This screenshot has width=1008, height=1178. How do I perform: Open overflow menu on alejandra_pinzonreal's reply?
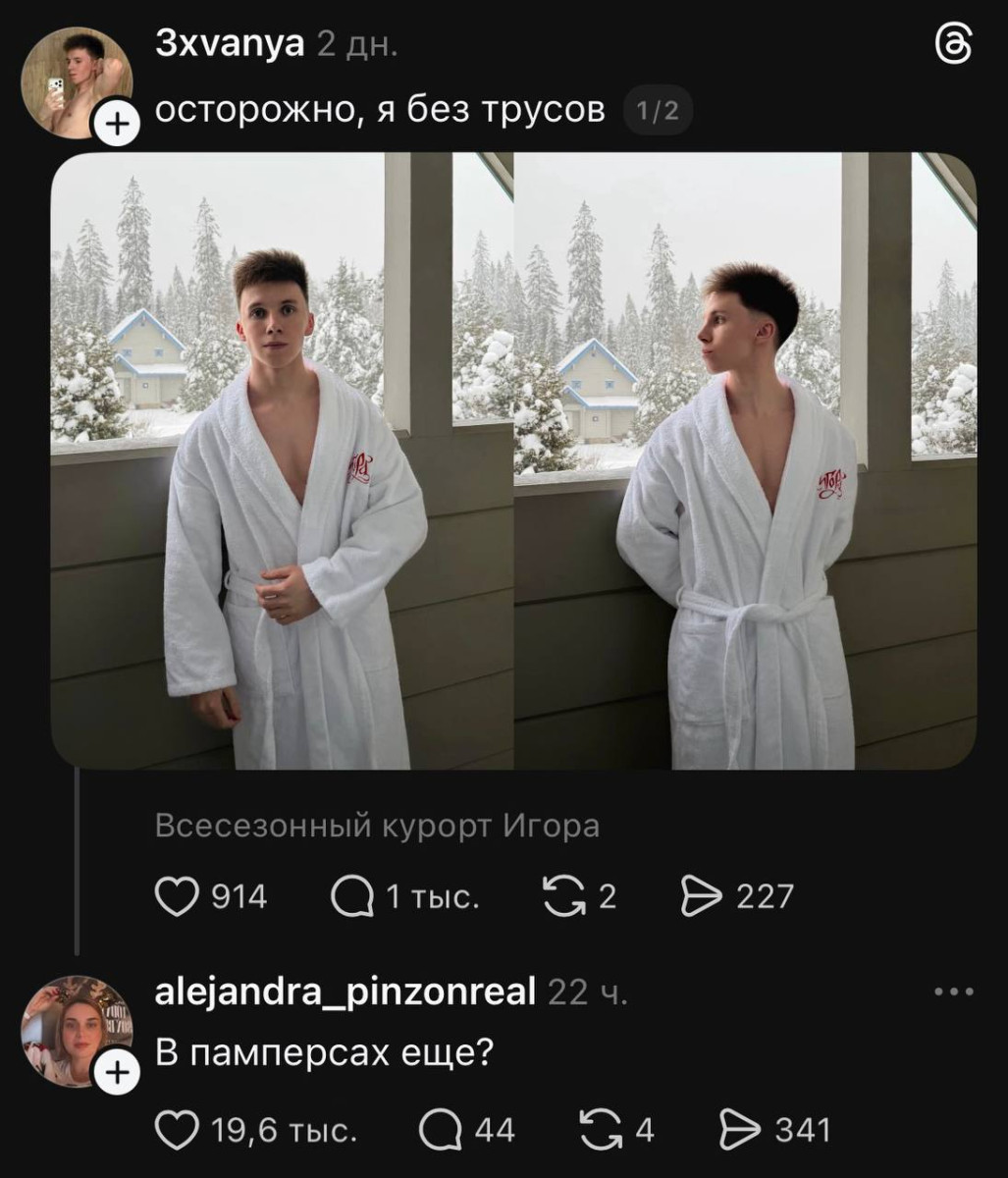954,992
